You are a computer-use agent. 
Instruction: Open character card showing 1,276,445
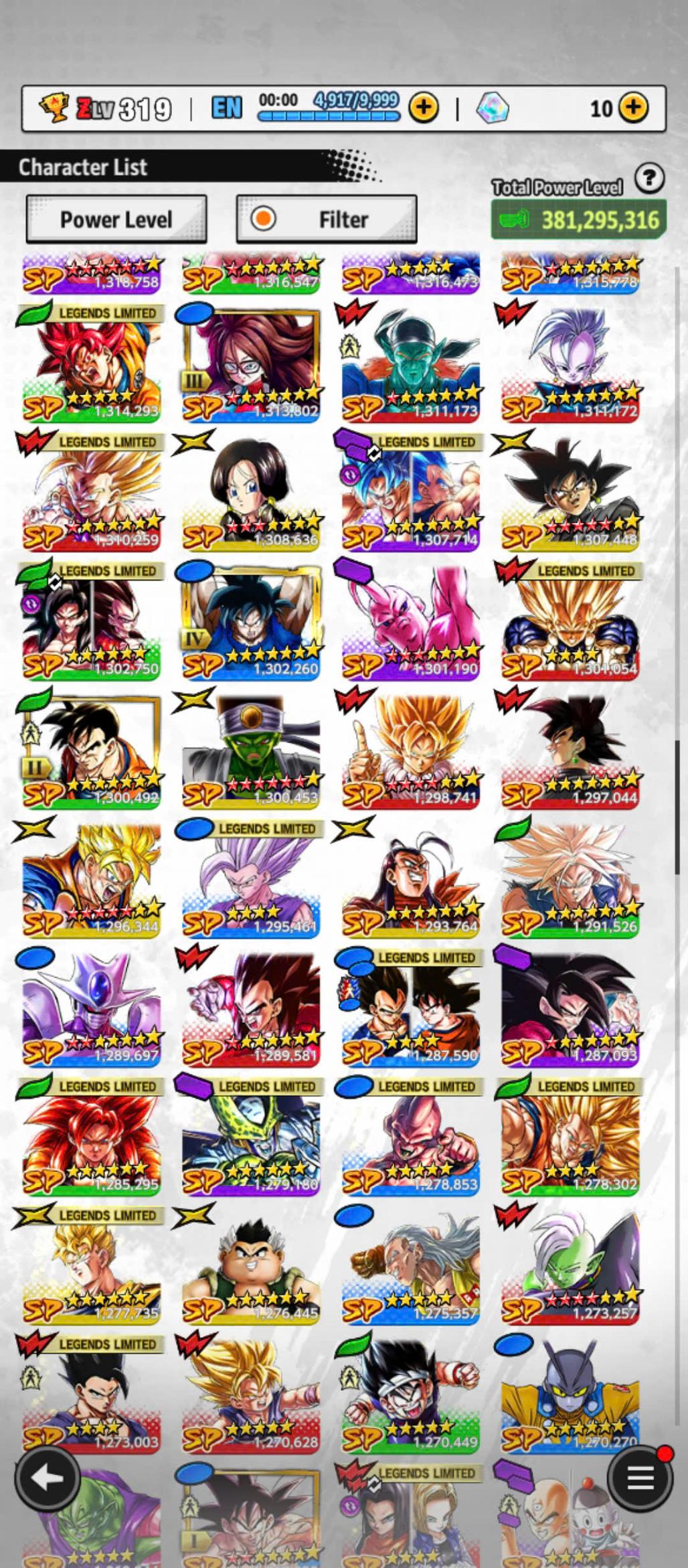(x=251, y=1267)
